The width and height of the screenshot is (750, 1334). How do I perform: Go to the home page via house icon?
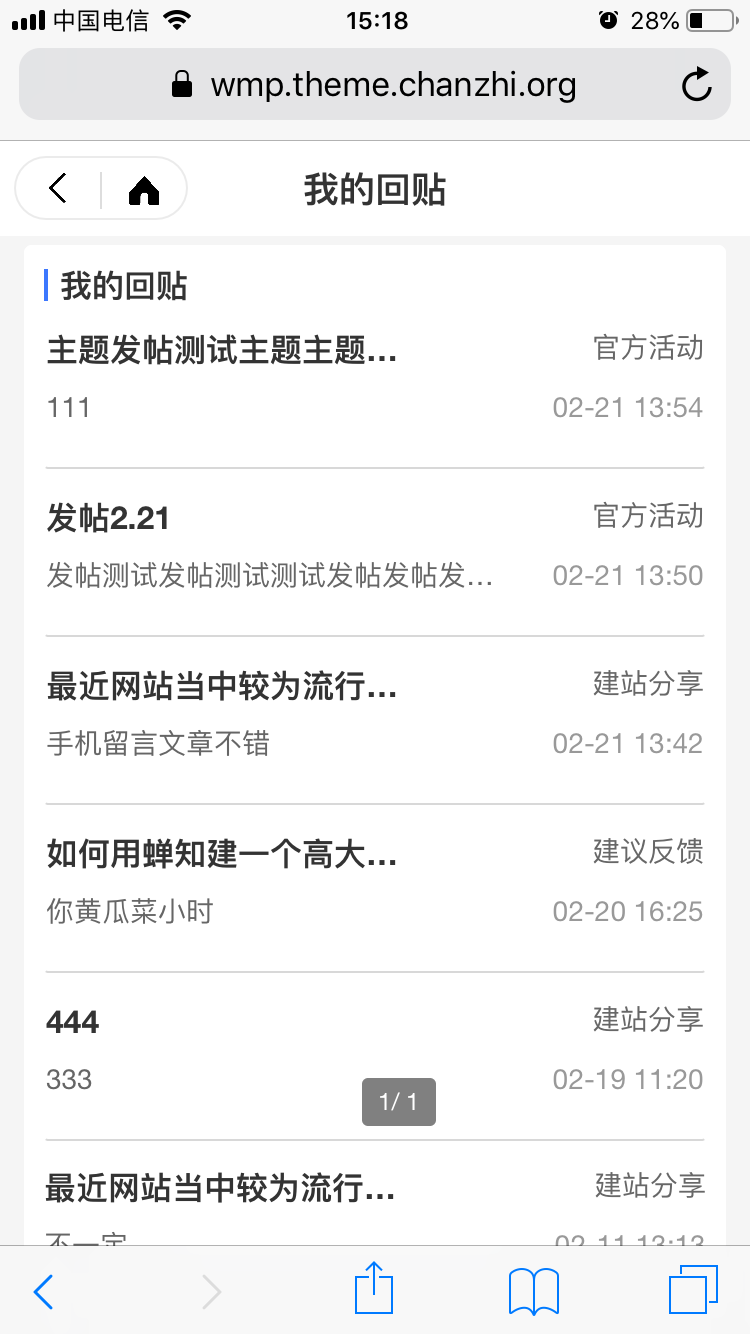tap(144, 189)
